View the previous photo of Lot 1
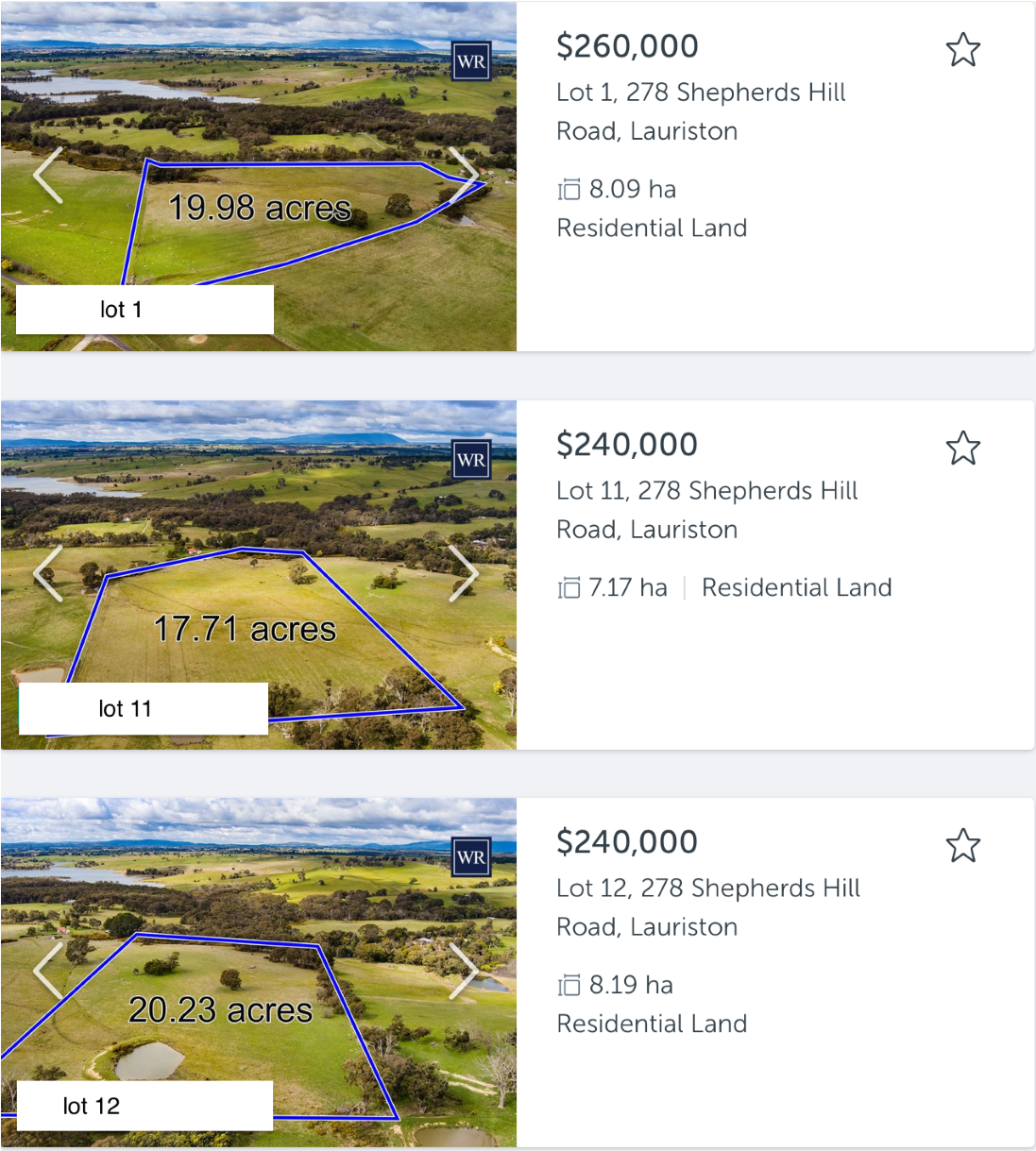This screenshot has width=1036, height=1151. pyautogui.click(x=49, y=174)
